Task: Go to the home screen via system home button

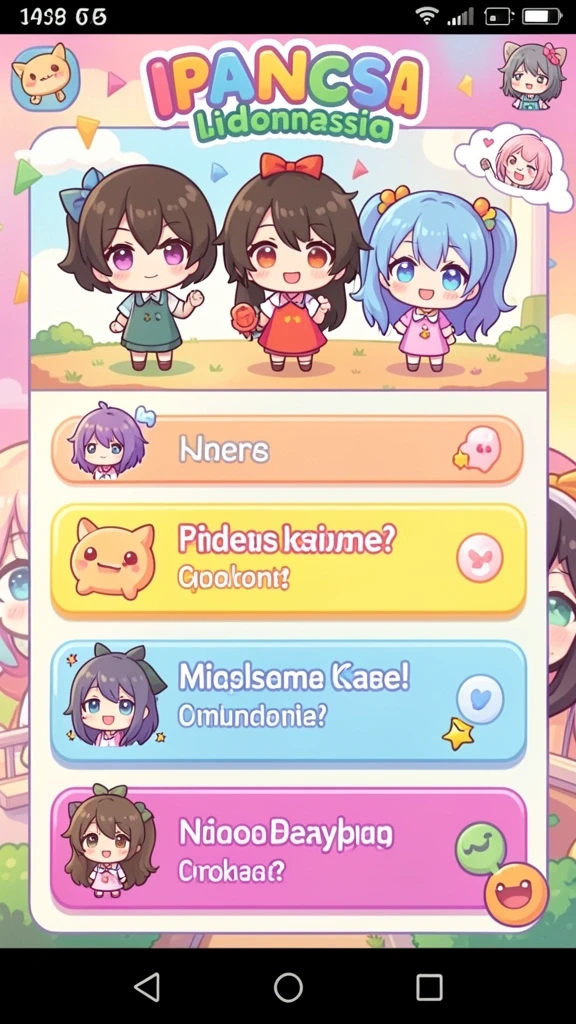Action: tap(288, 987)
